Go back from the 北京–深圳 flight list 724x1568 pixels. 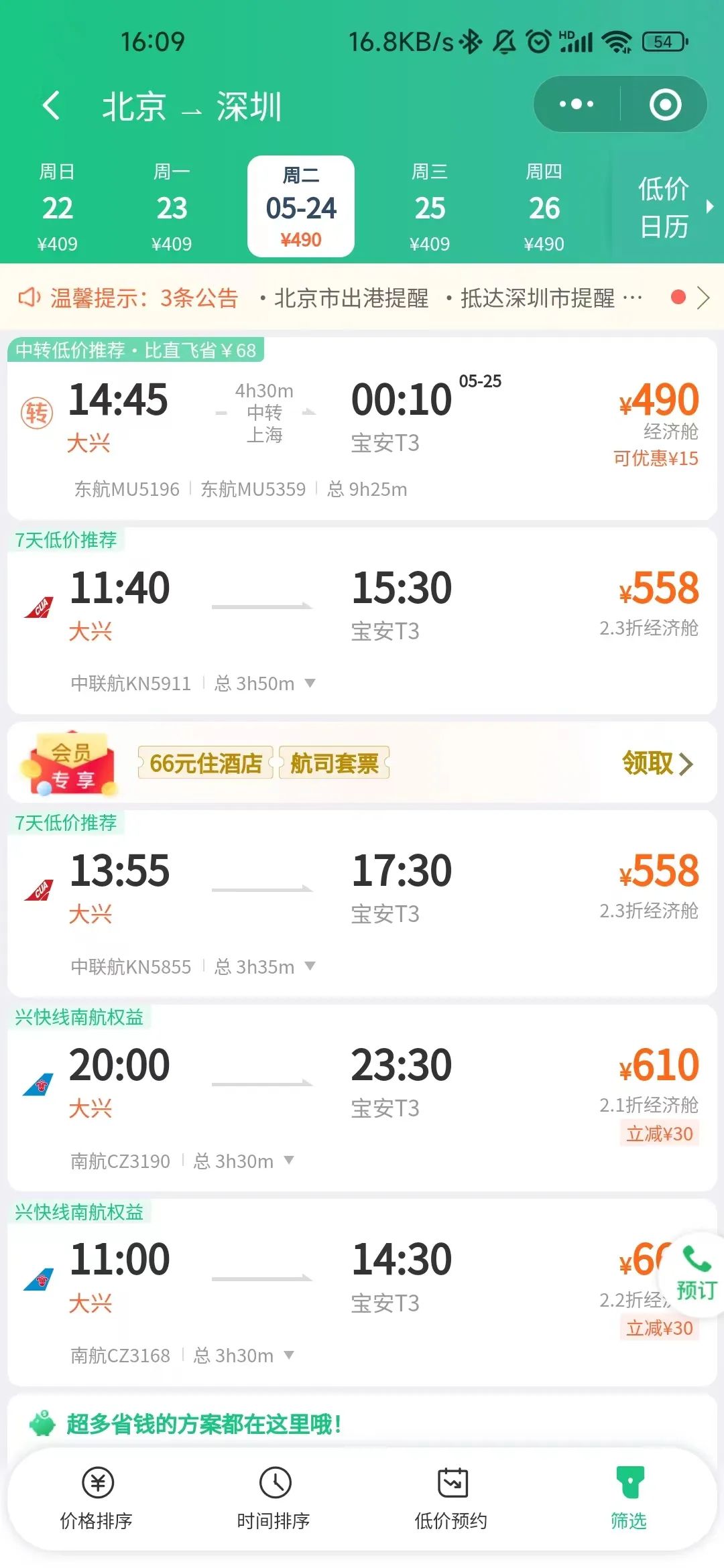51,106
